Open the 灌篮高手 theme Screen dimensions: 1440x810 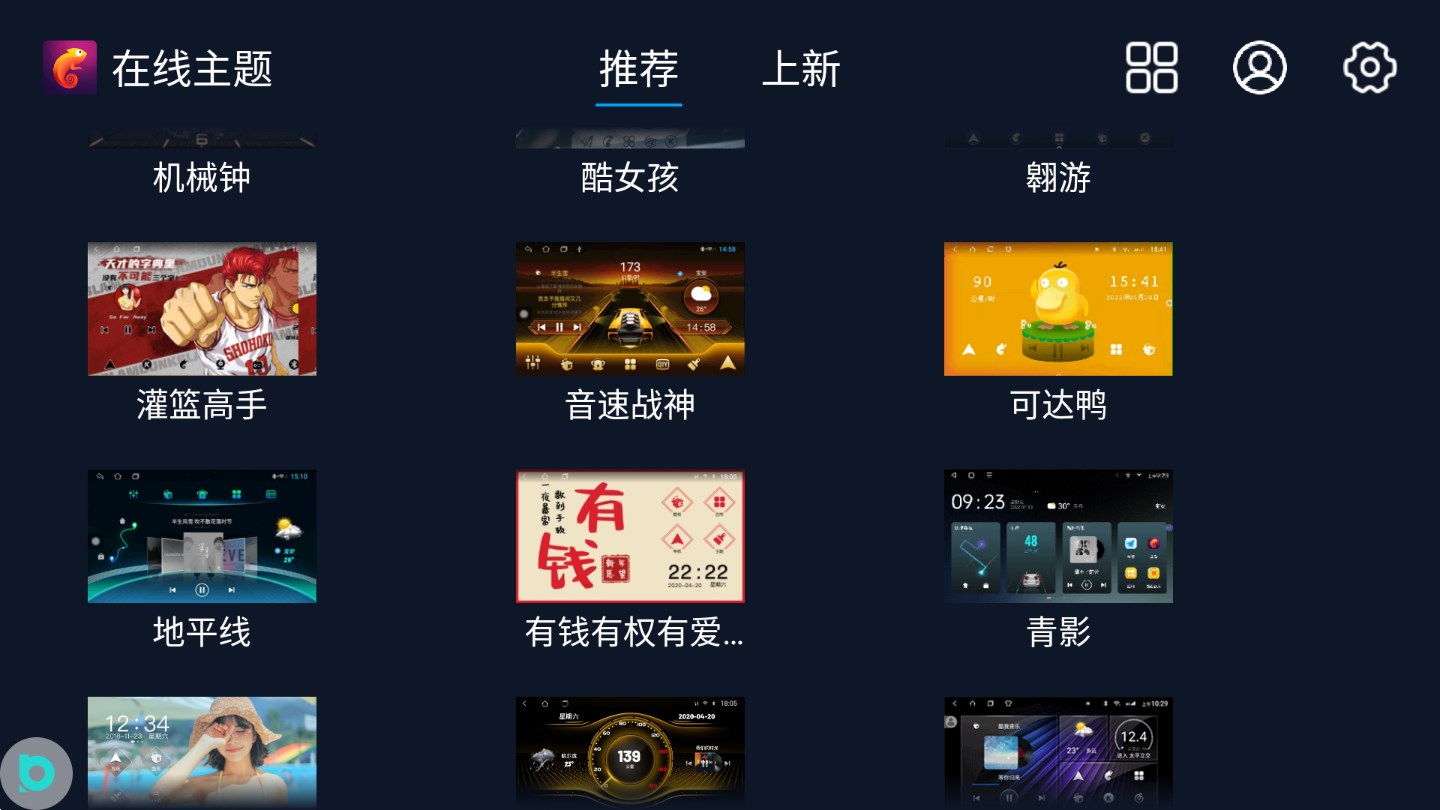coord(202,309)
